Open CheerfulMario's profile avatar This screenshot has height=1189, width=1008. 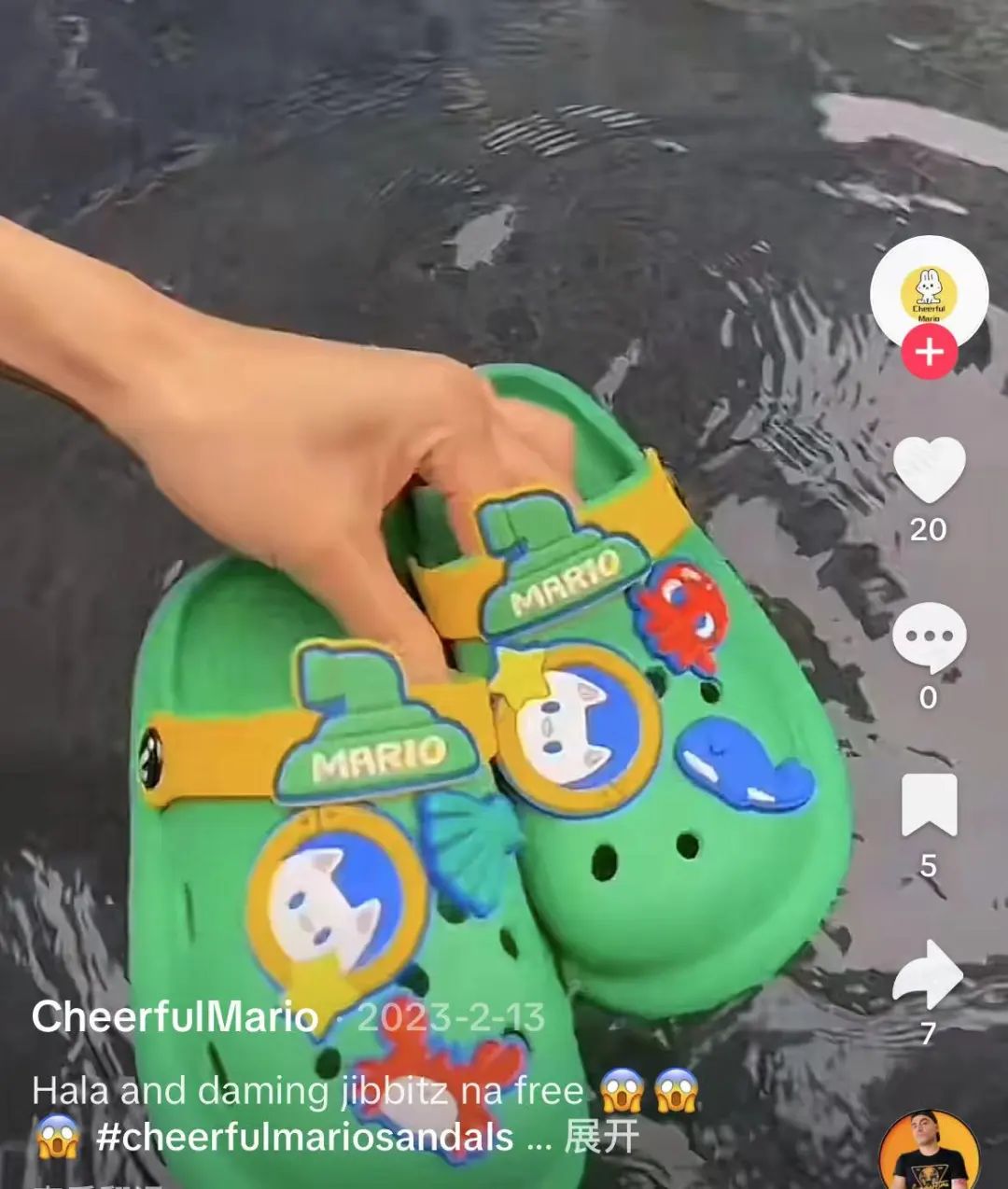(x=929, y=291)
